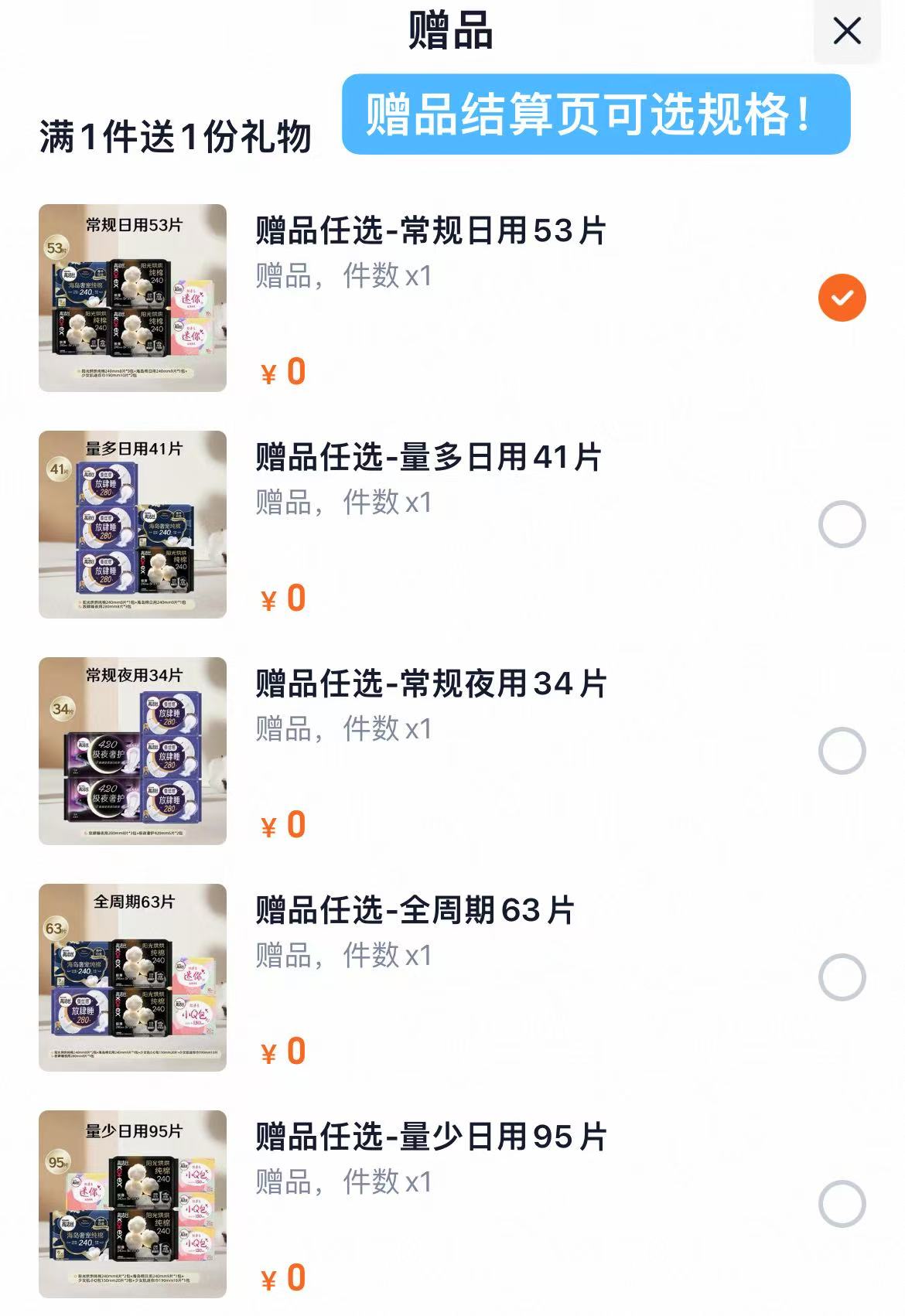Image resolution: width=905 pixels, height=1316 pixels.
Task: Select the 量少日用95片 gift option
Action: tap(841, 1202)
